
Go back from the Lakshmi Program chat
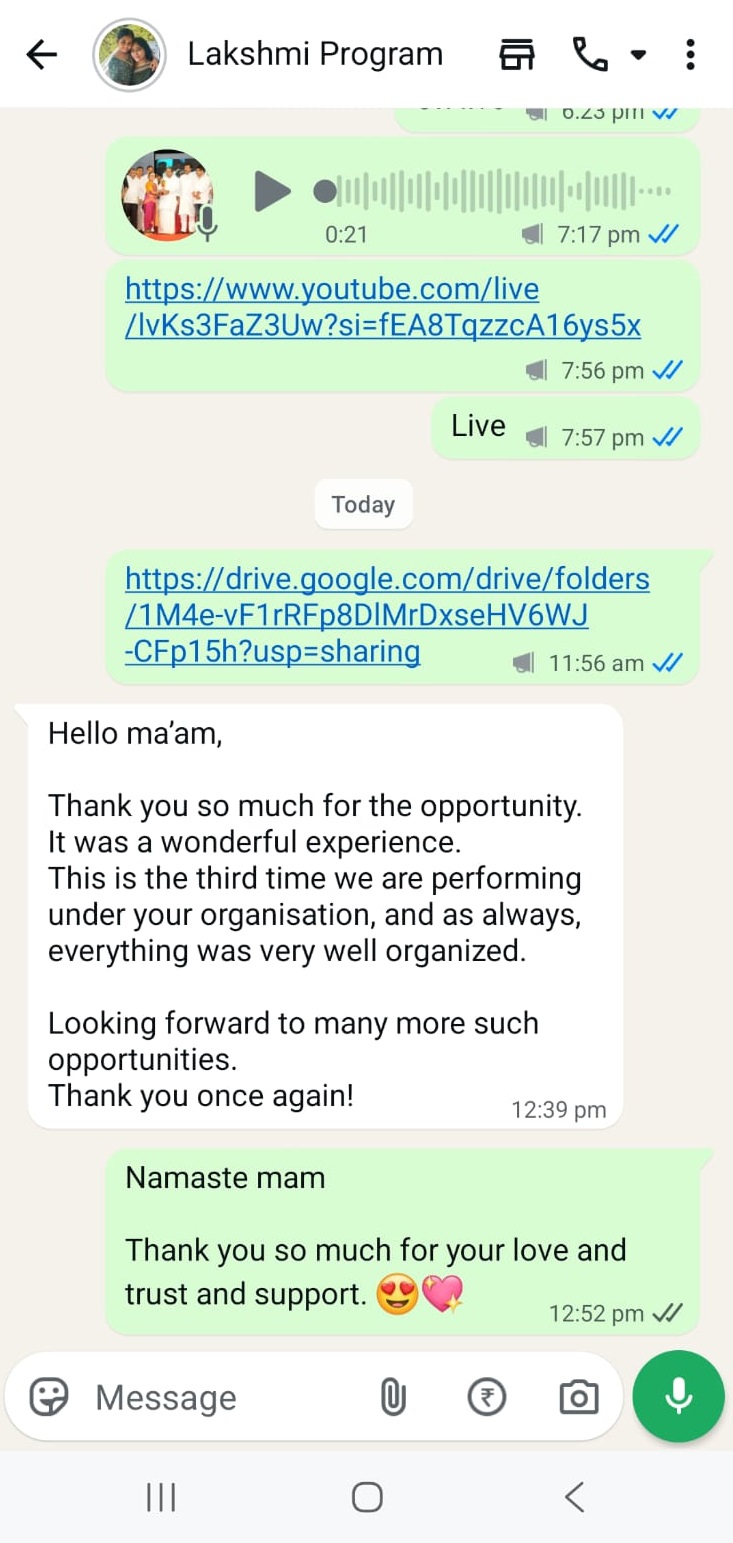[41, 54]
